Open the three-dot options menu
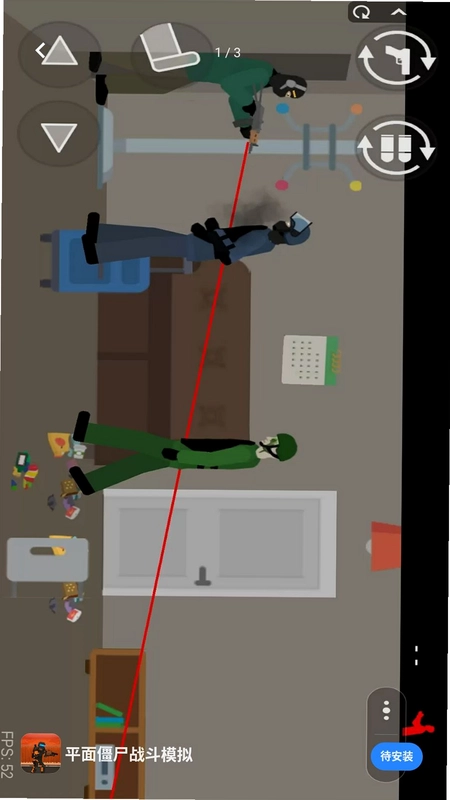The height and width of the screenshot is (800, 450). [x=386, y=710]
